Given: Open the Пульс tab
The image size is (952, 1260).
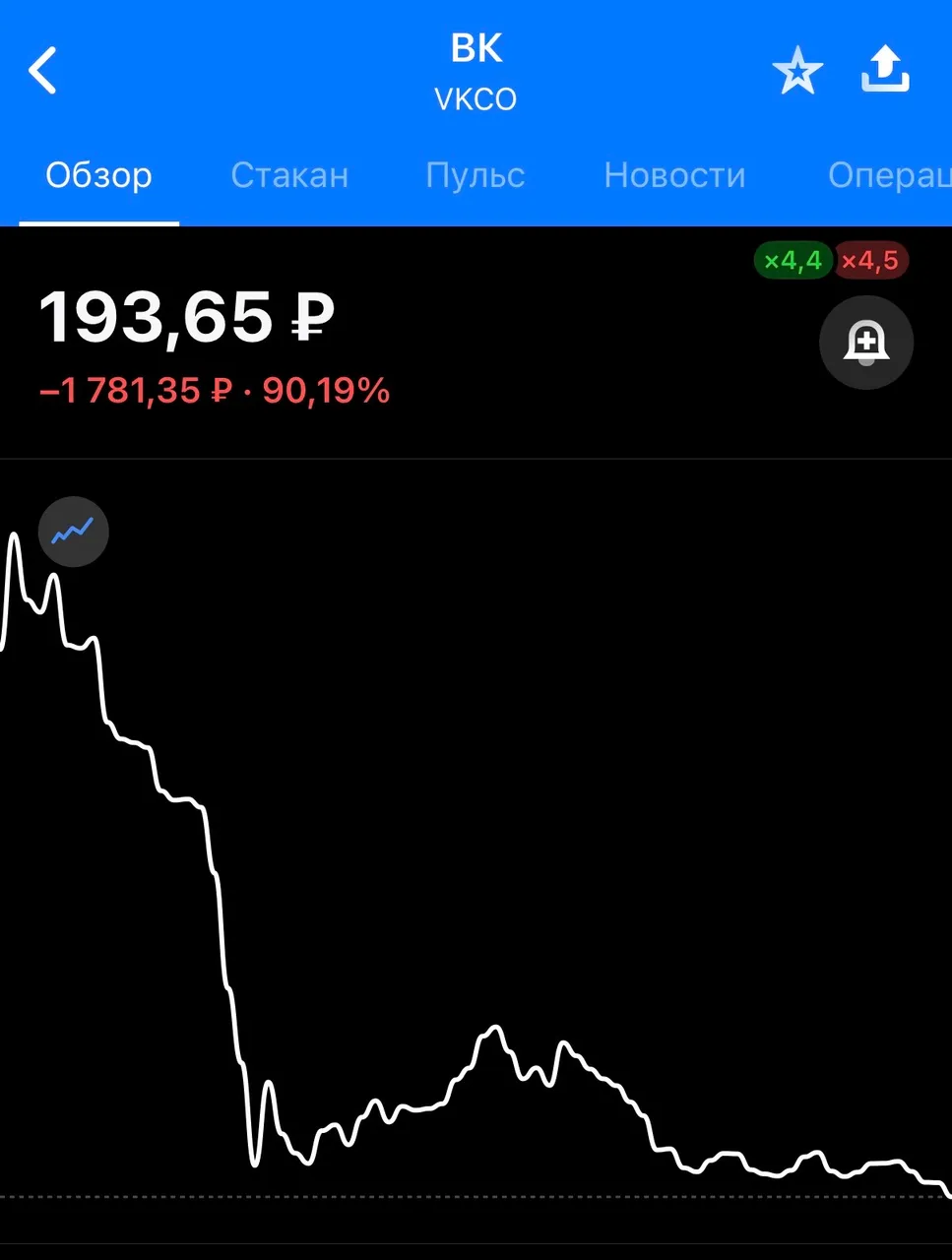Looking at the screenshot, I should (476, 175).
